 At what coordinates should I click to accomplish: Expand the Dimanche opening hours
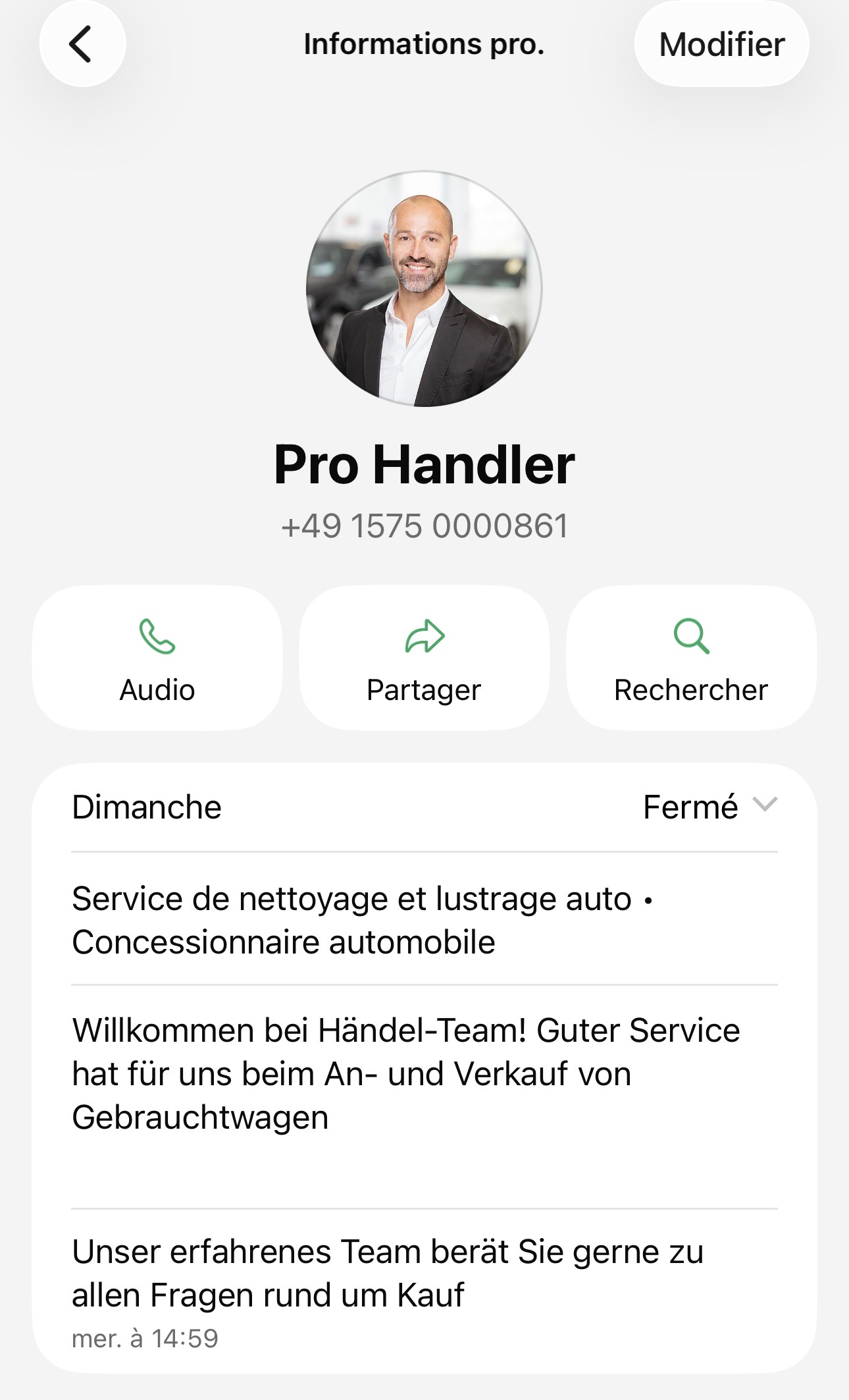763,806
